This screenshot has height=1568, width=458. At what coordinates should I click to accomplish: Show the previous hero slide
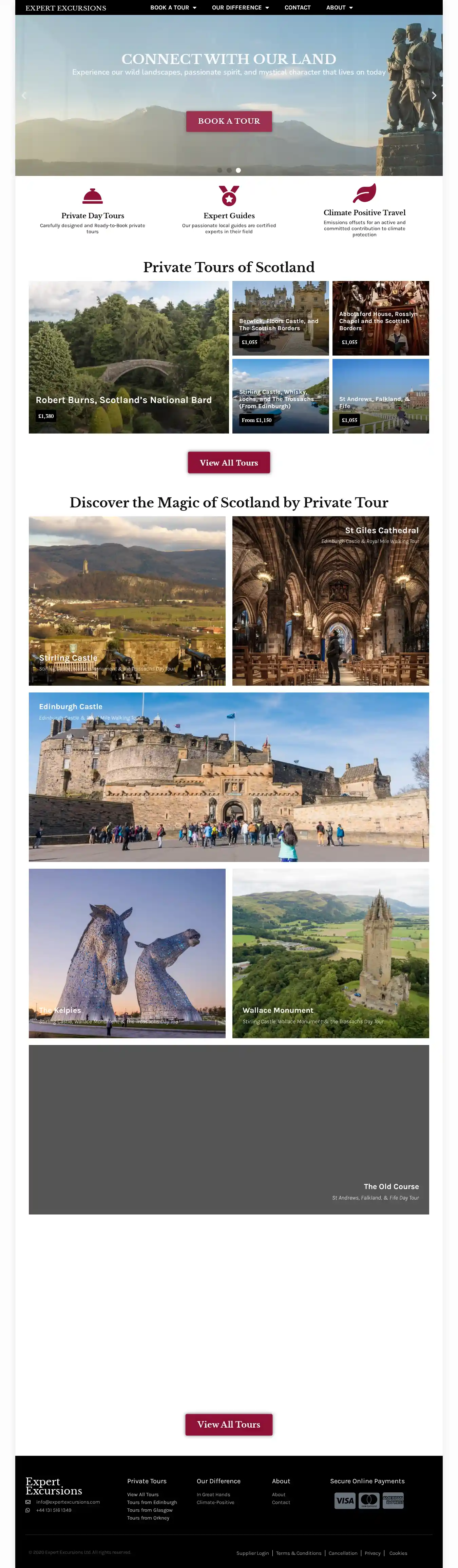coord(24,96)
